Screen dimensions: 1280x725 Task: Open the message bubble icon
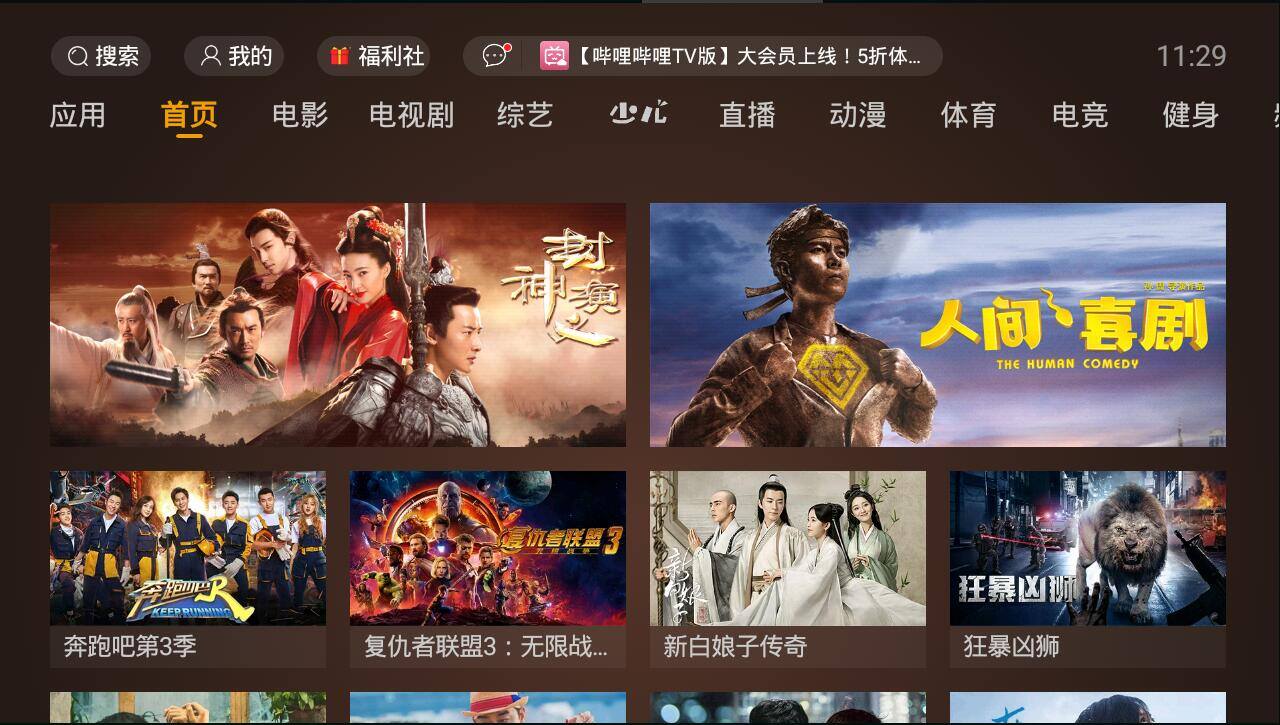pyautogui.click(x=496, y=56)
